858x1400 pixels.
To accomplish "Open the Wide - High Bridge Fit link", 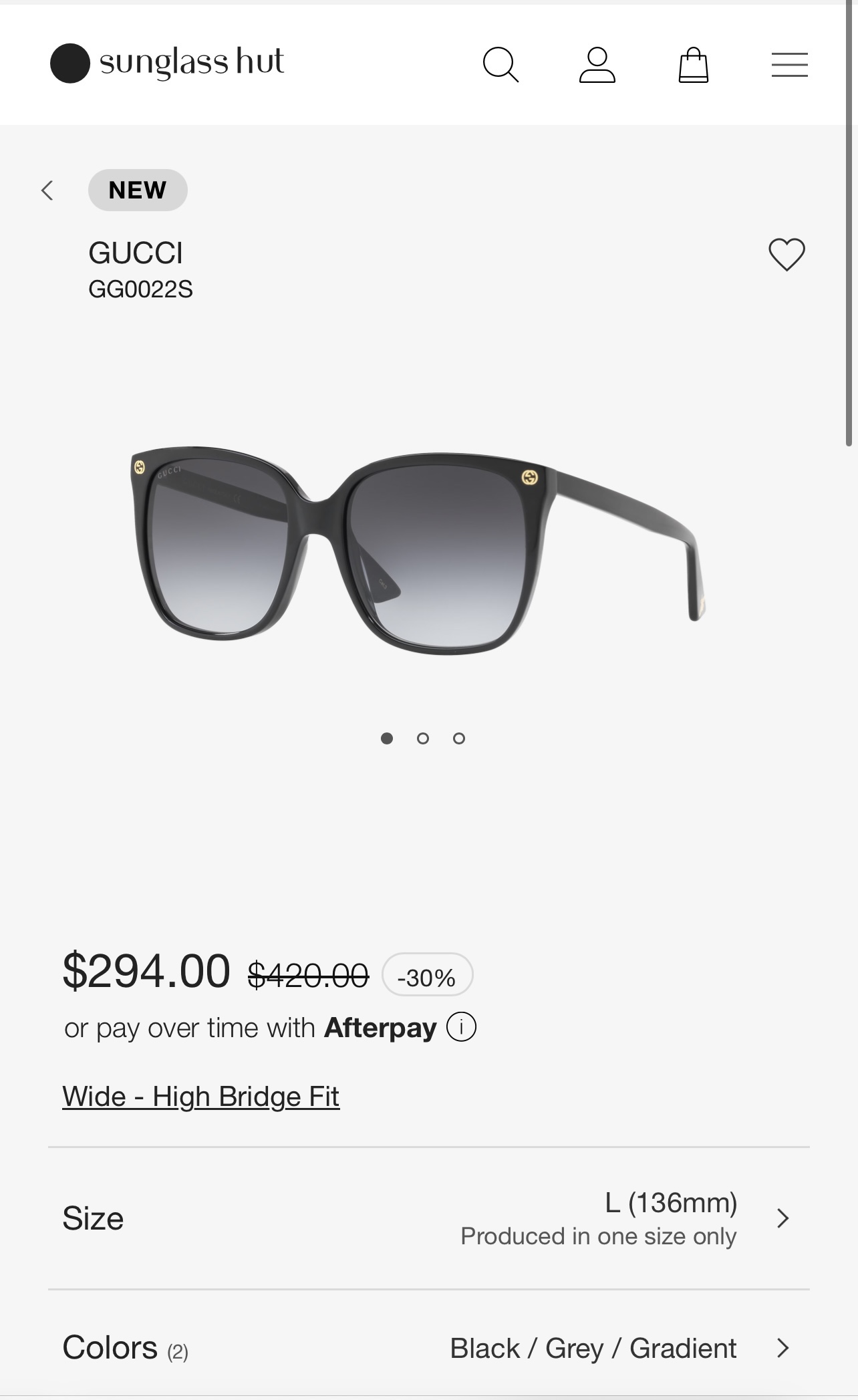I will coord(201,1097).
